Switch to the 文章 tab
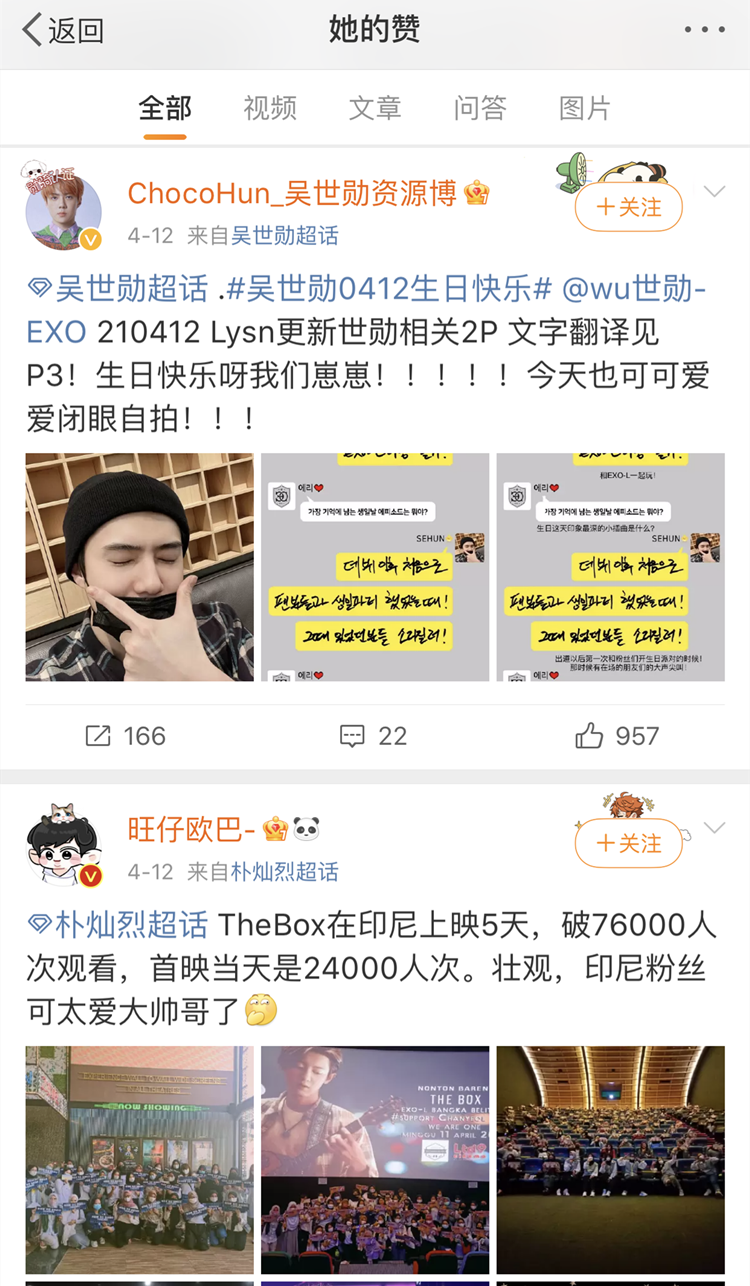The image size is (750, 1286). pos(374,107)
